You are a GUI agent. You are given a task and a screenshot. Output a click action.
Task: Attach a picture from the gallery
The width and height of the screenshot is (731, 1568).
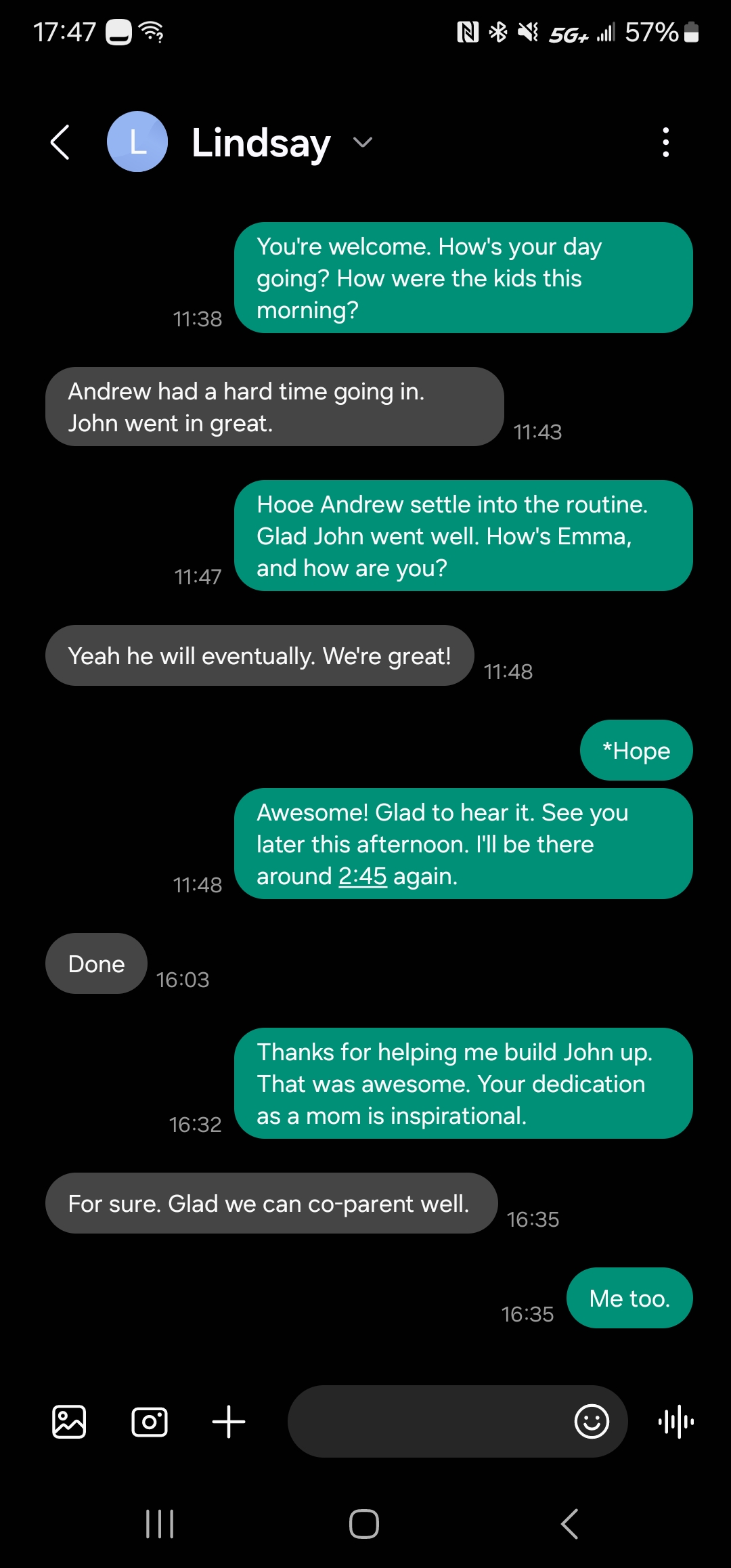click(69, 1421)
